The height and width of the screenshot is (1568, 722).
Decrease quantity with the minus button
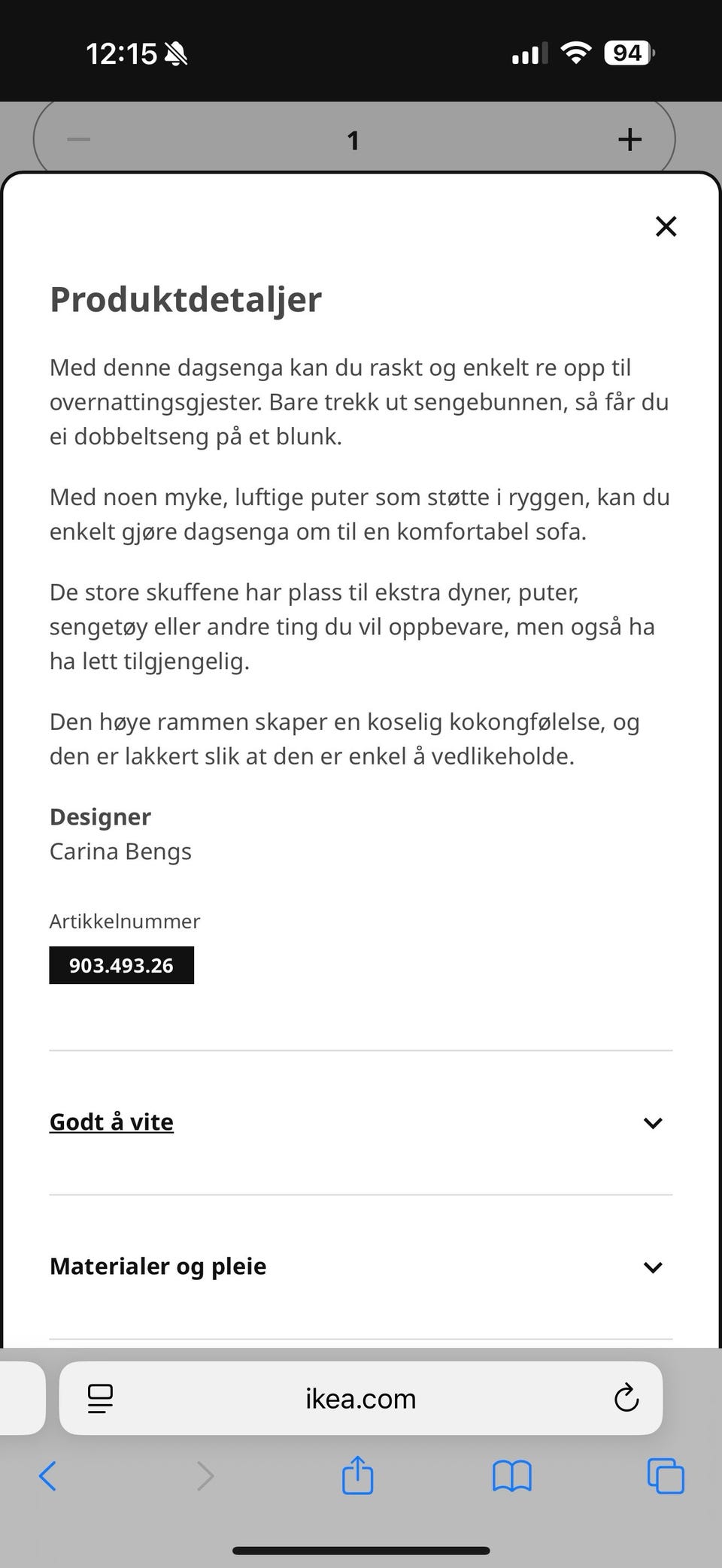click(x=77, y=139)
